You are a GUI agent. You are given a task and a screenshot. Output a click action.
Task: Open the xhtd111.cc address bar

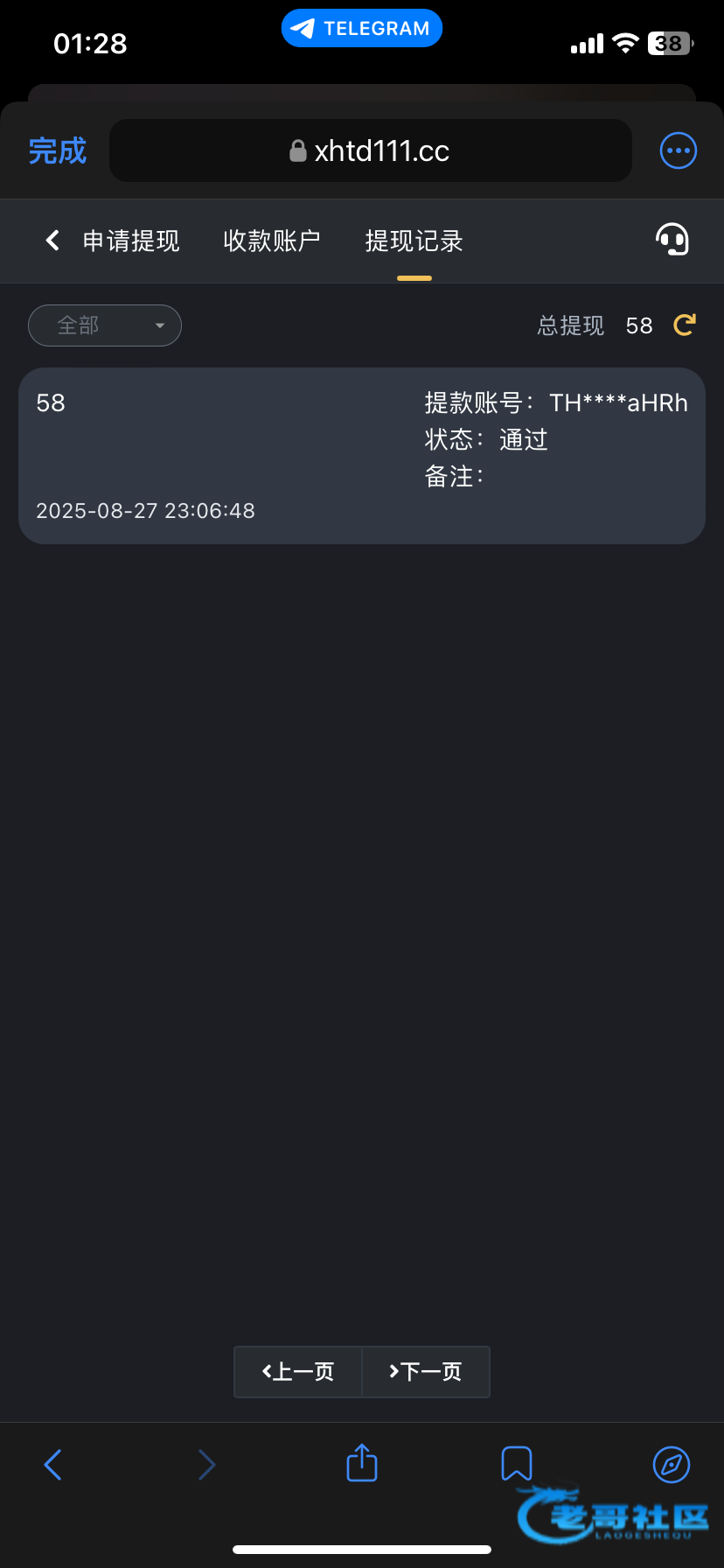[x=370, y=150]
